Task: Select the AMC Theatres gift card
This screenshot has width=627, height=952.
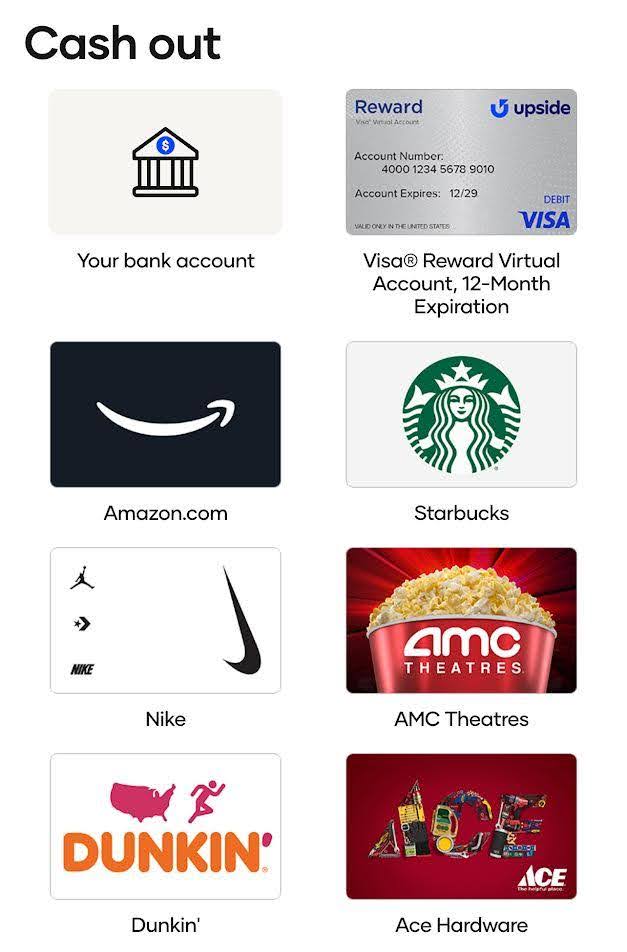Action: 461,620
